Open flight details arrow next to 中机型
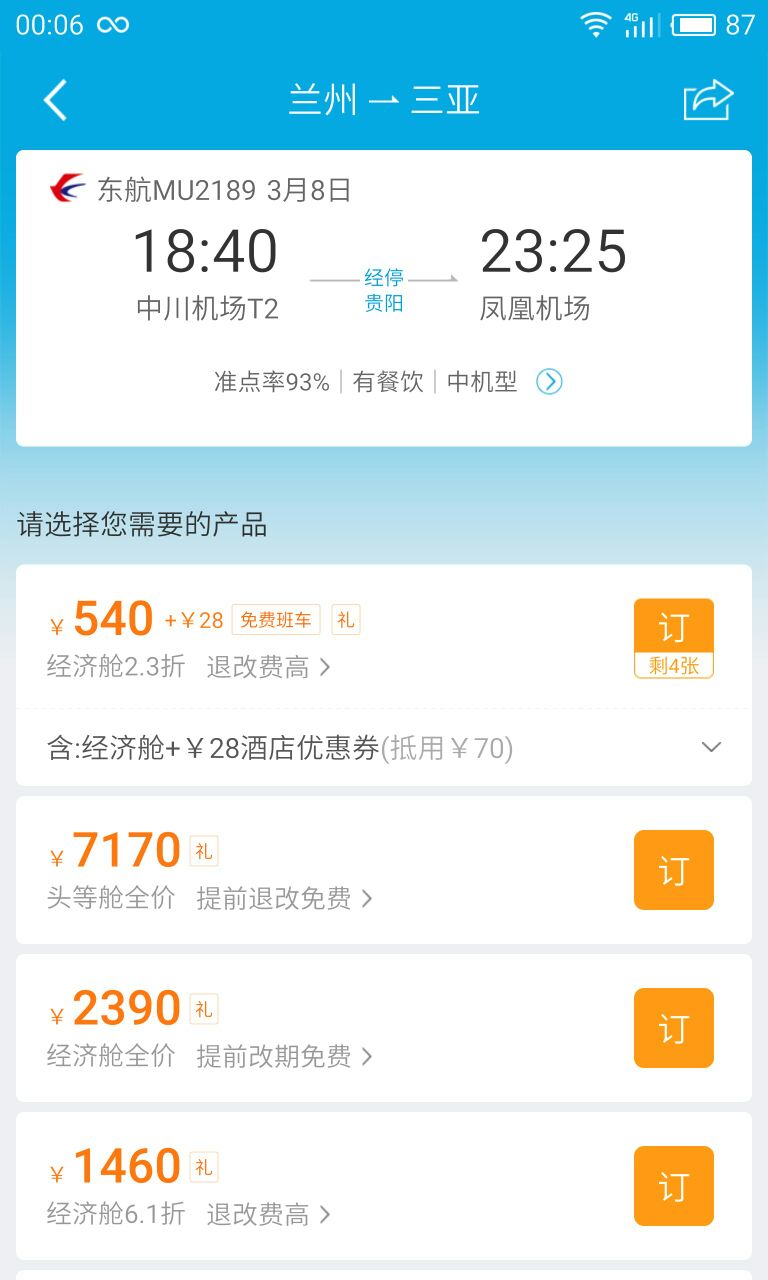Screen dimensions: 768x1280 point(549,381)
